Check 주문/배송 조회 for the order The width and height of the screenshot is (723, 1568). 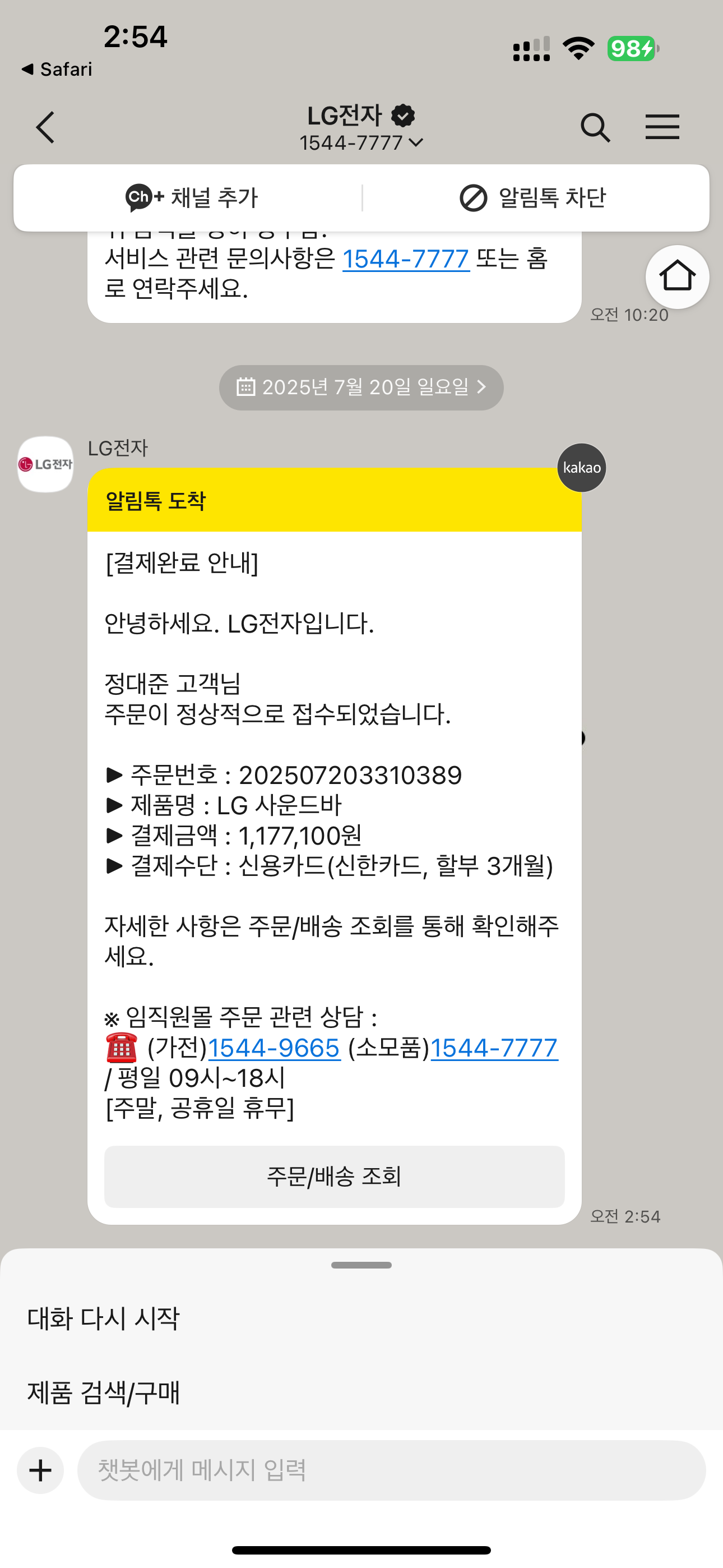(334, 1177)
